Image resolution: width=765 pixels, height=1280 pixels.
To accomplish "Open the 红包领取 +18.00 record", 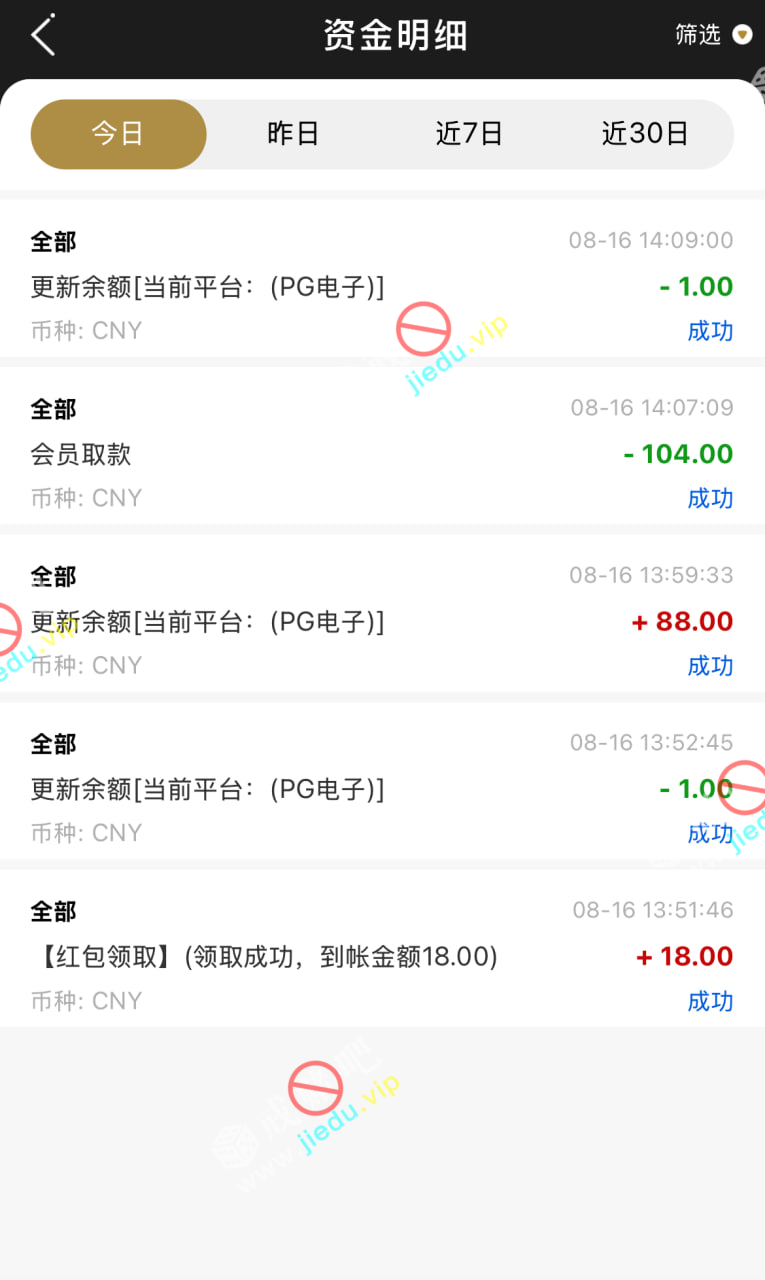I will click(382, 957).
